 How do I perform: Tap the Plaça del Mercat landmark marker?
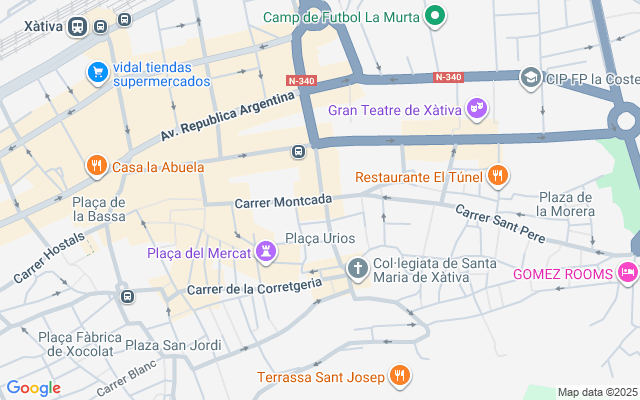(265, 252)
